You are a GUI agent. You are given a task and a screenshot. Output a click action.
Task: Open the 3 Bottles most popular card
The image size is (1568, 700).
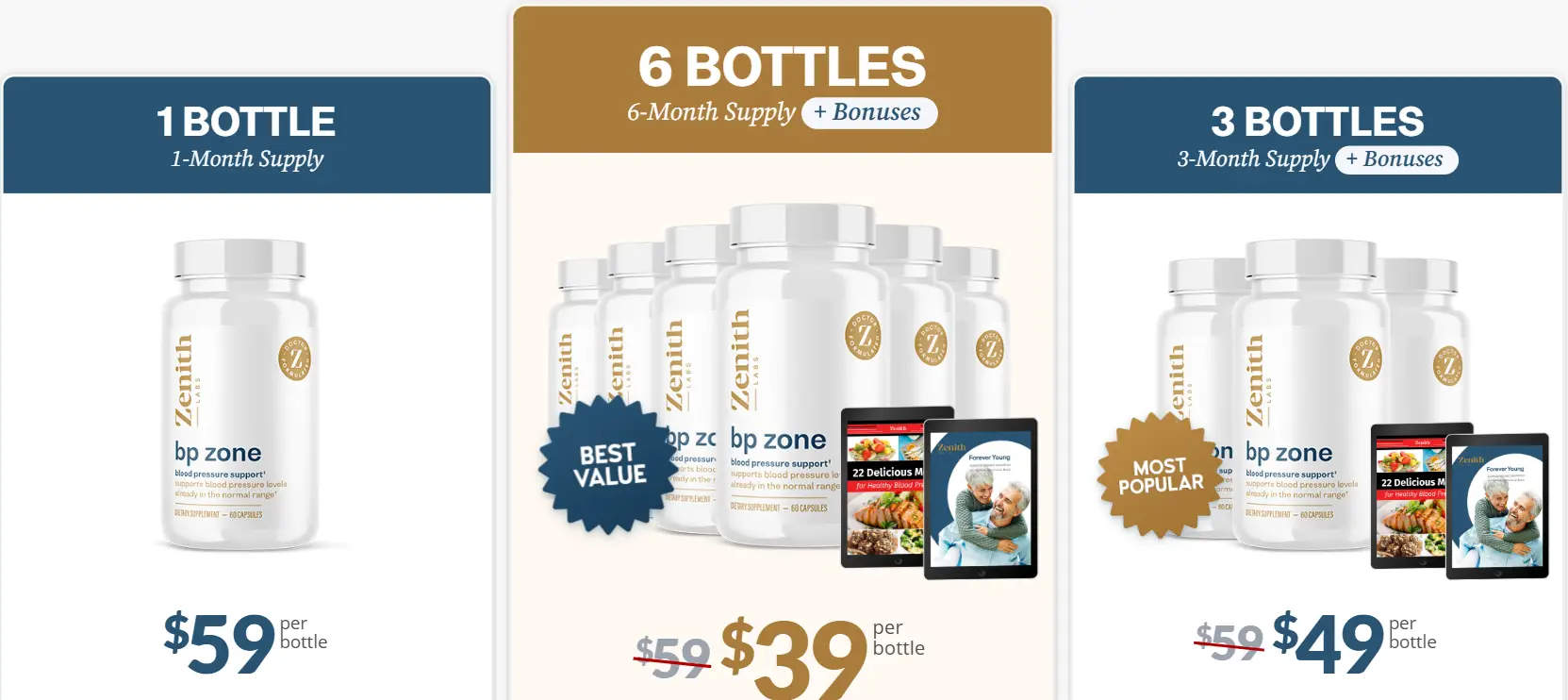coord(1317,396)
